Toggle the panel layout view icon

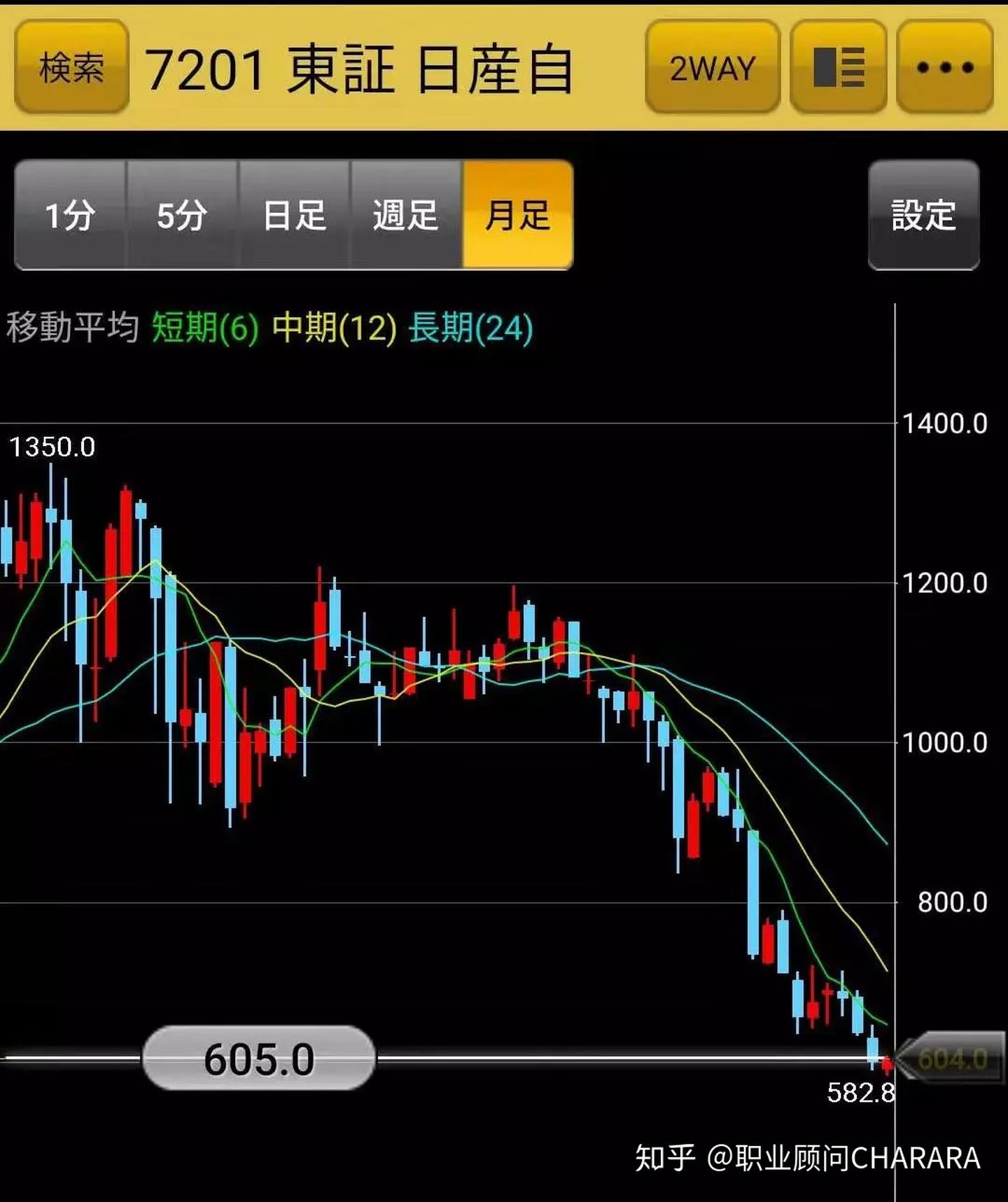click(x=838, y=68)
